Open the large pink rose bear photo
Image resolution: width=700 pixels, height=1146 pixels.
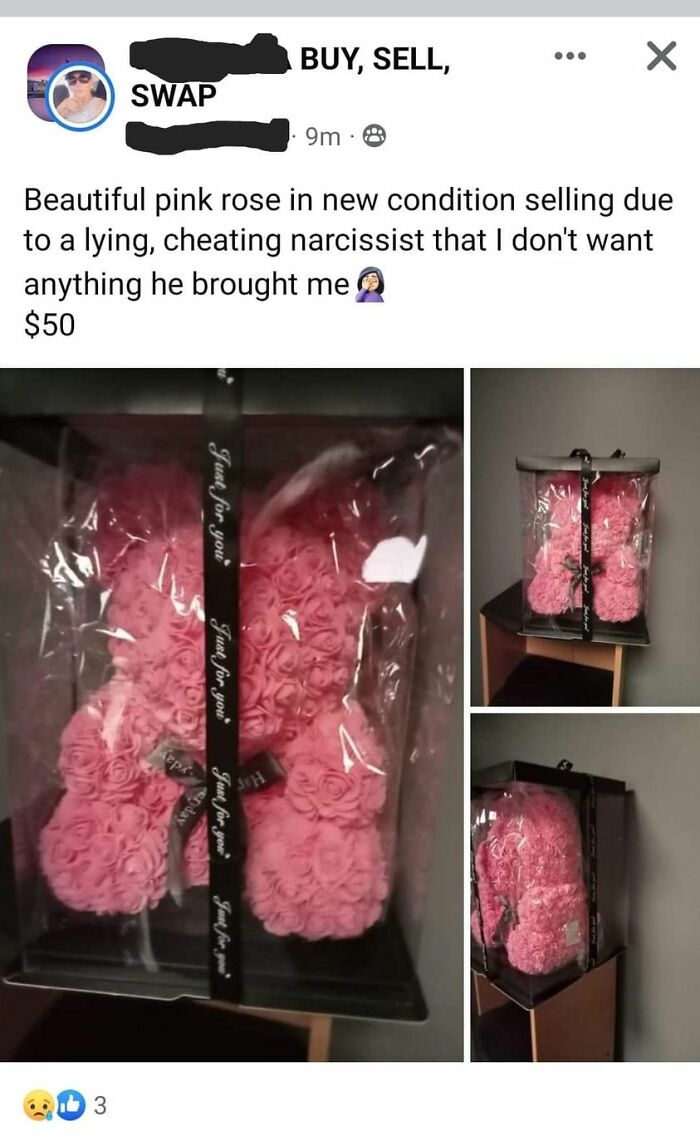click(x=231, y=714)
